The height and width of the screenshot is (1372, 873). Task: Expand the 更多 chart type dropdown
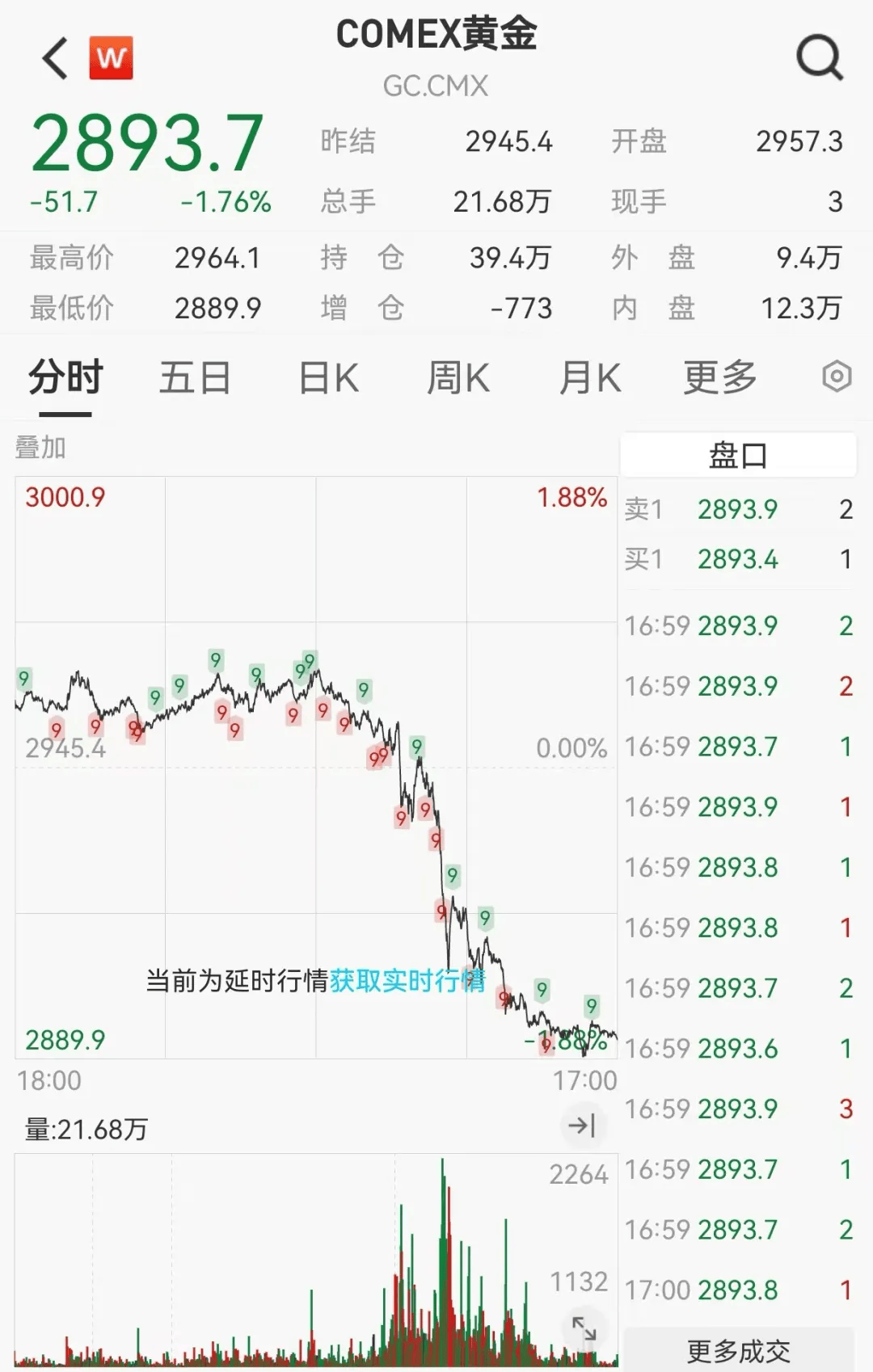pyautogui.click(x=720, y=377)
